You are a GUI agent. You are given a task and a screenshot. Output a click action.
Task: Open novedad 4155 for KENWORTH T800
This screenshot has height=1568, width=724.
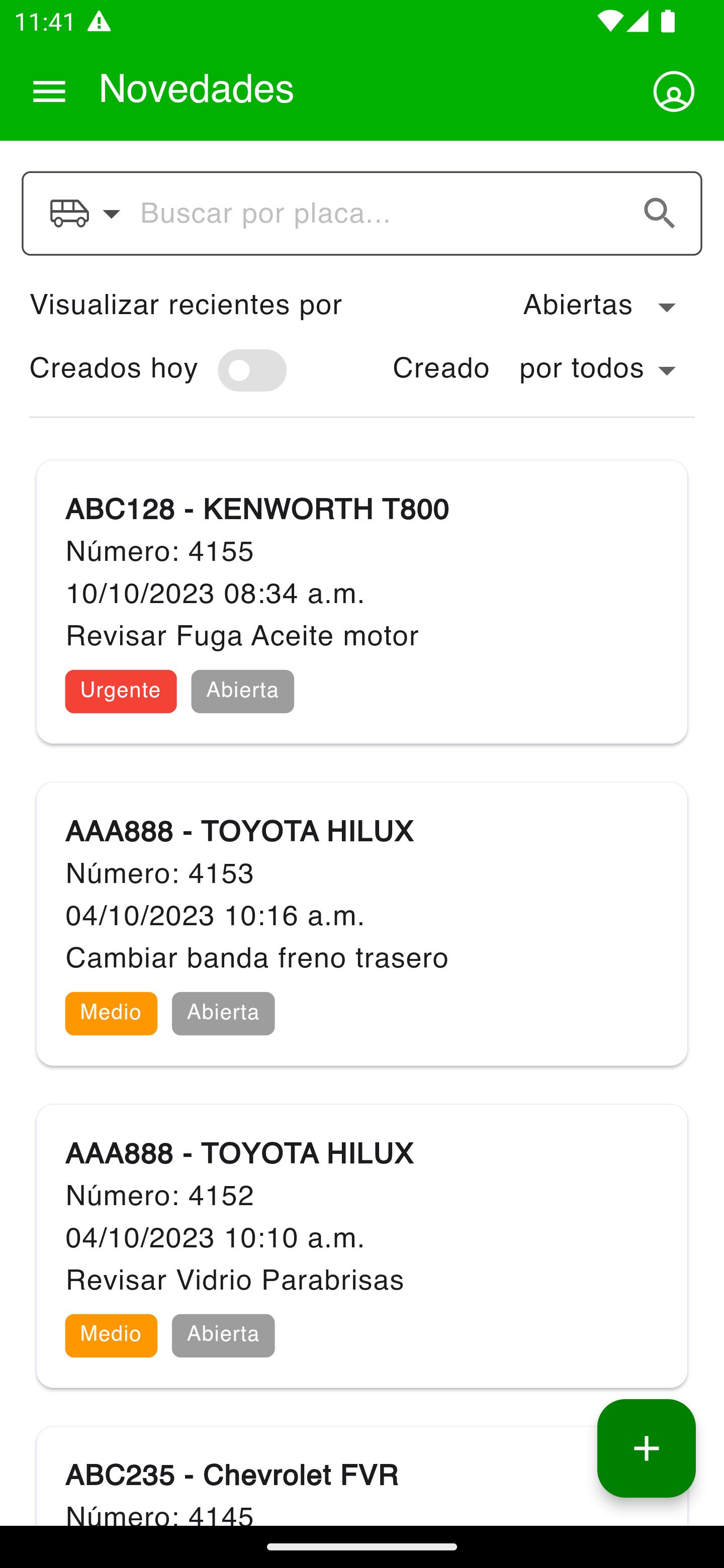tap(361, 602)
